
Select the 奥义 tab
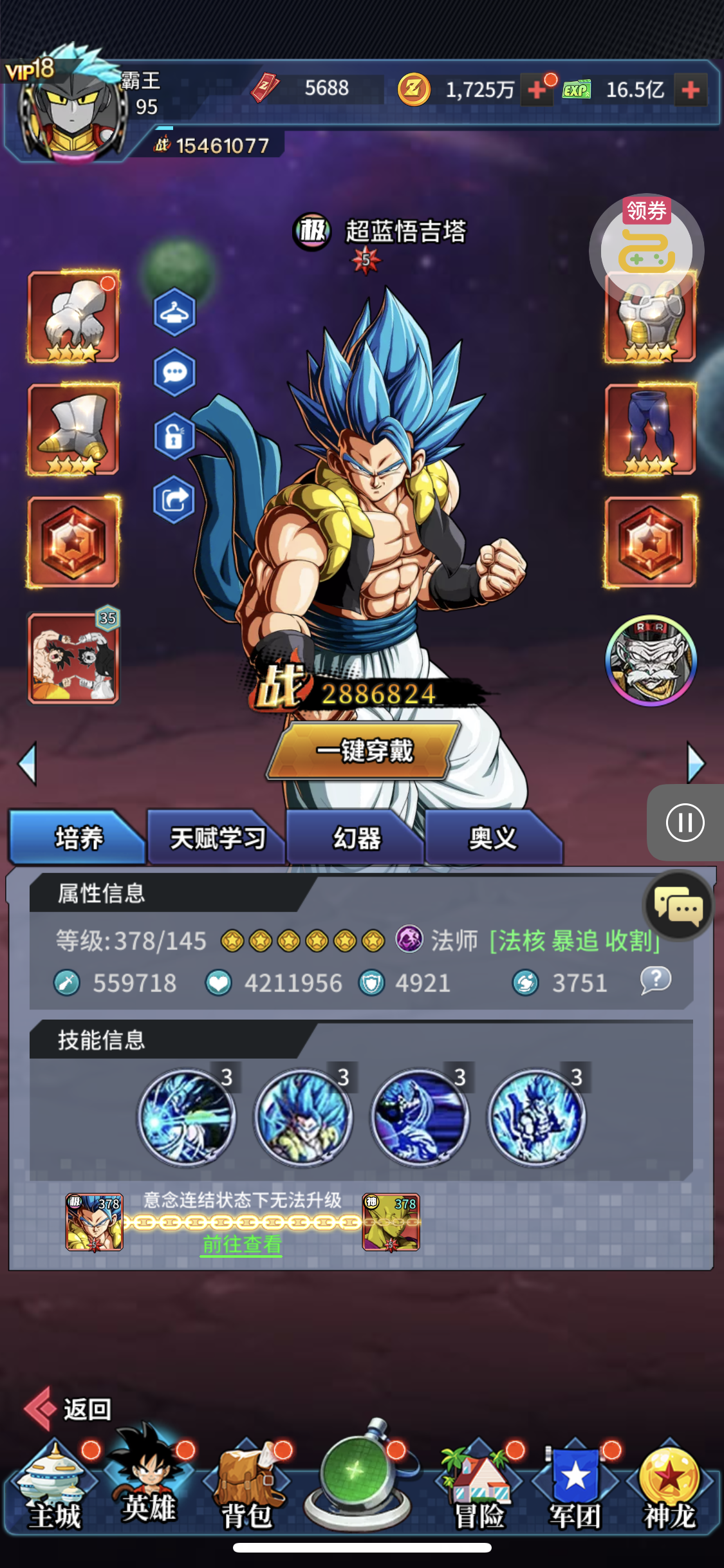492,838
